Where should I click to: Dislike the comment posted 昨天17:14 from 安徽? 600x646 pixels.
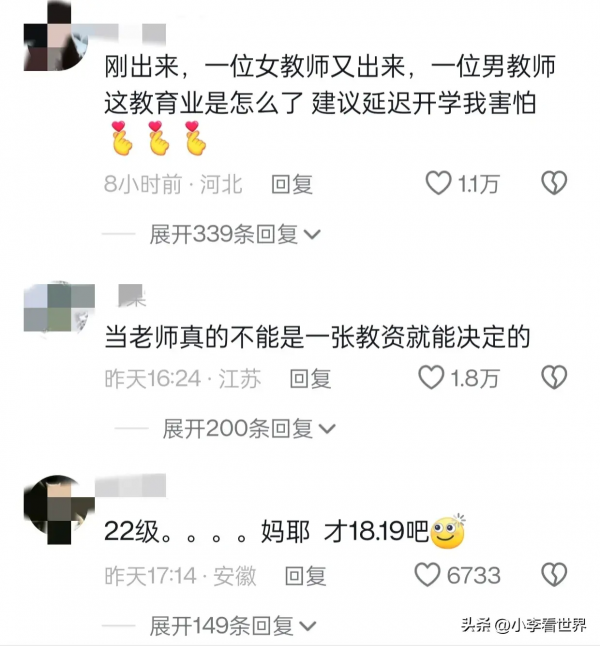click(553, 575)
